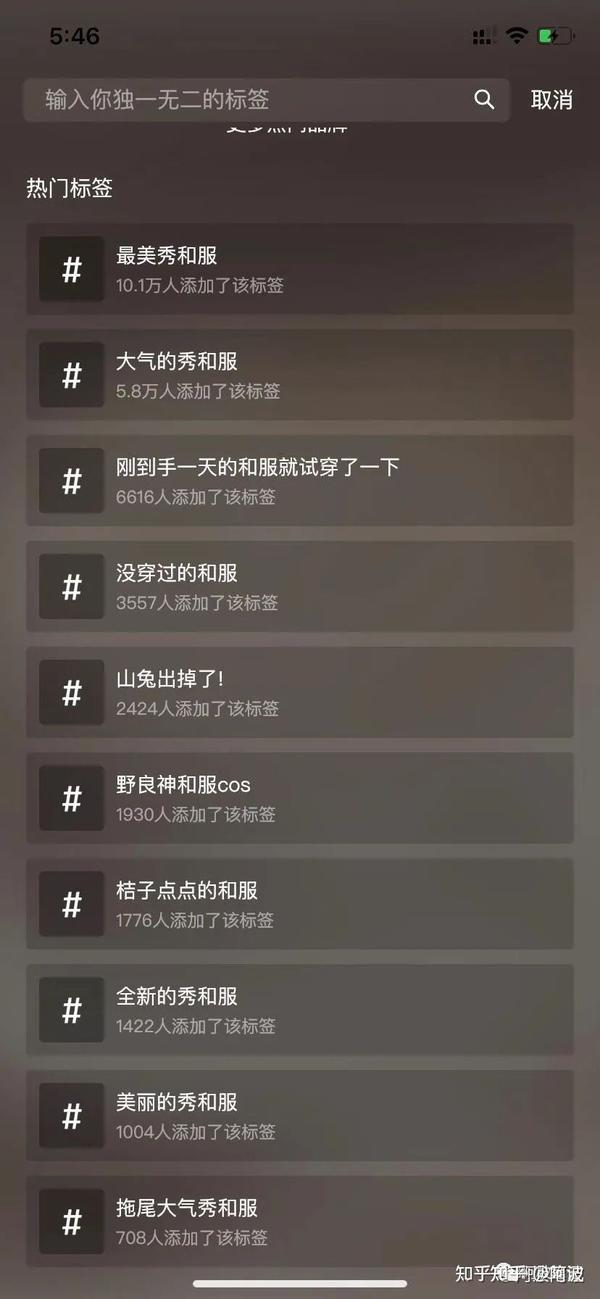Viewport: 600px width, 1299px height.
Task: Select the tag 最美秀和服
Action: click(300, 269)
